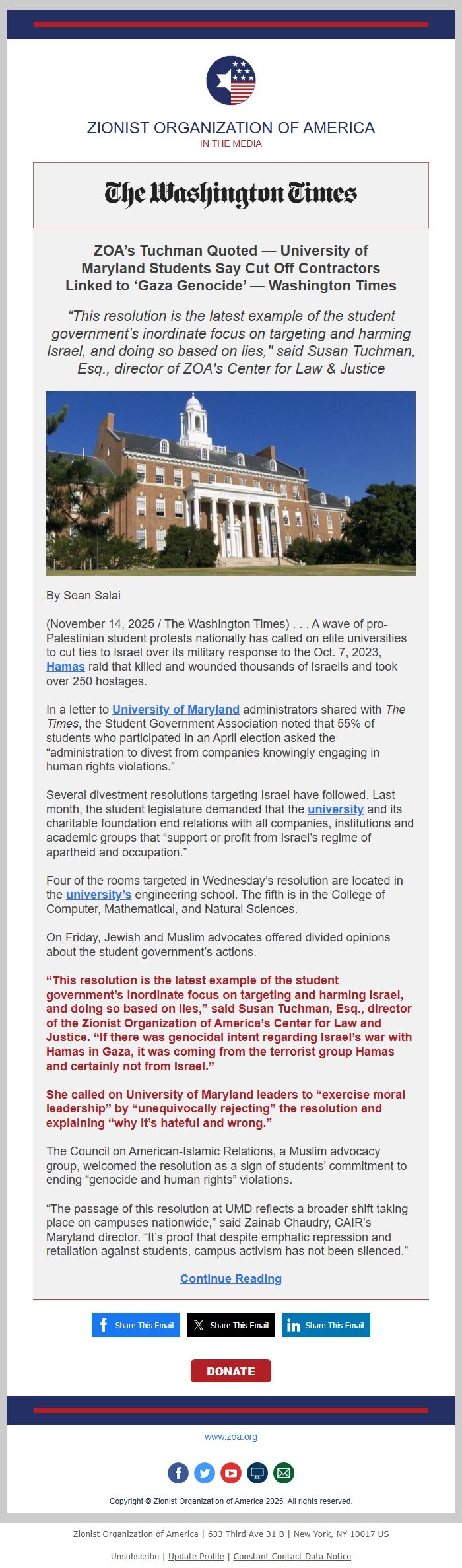View the Constant Contact Data Notice
Viewport: 462px width, 1568px height.
(292, 1556)
